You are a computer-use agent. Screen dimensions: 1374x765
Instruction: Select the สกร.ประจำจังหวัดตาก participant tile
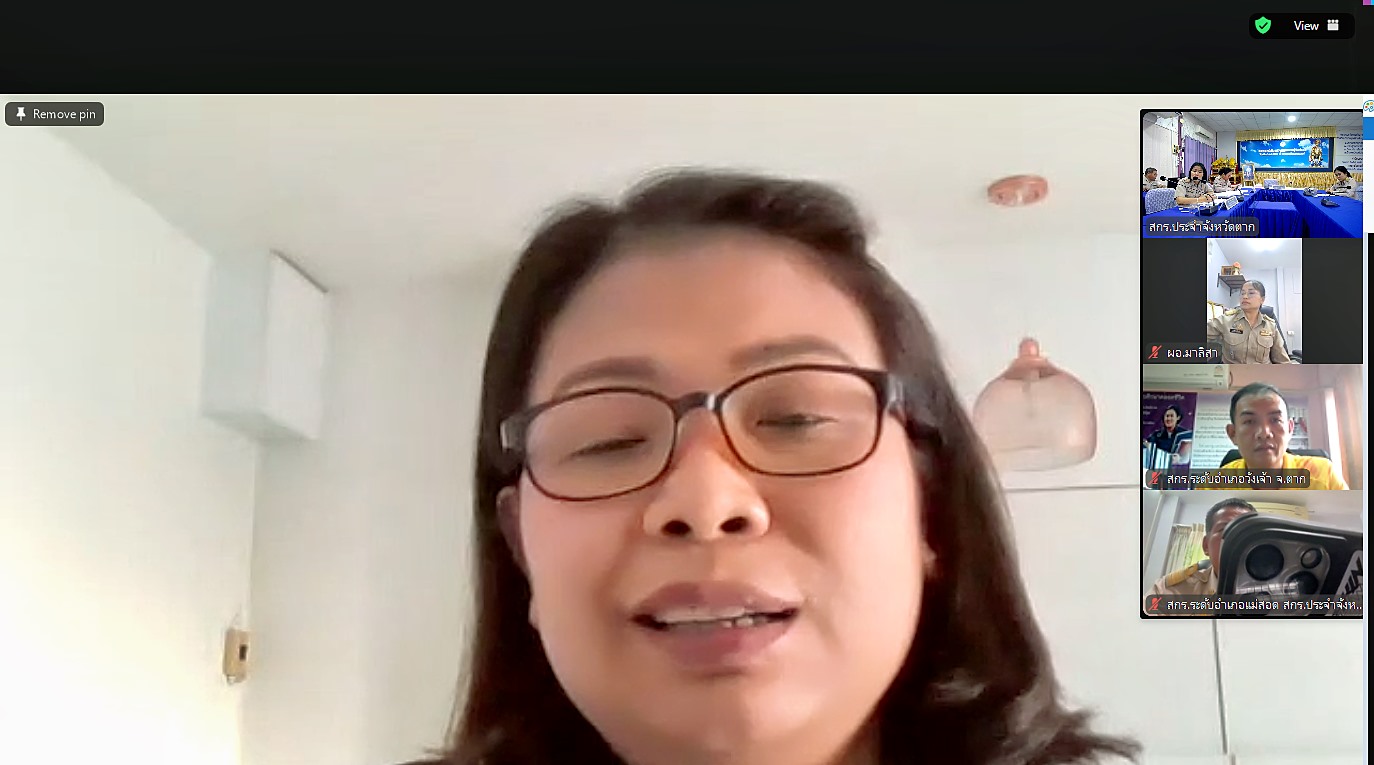[1252, 174]
